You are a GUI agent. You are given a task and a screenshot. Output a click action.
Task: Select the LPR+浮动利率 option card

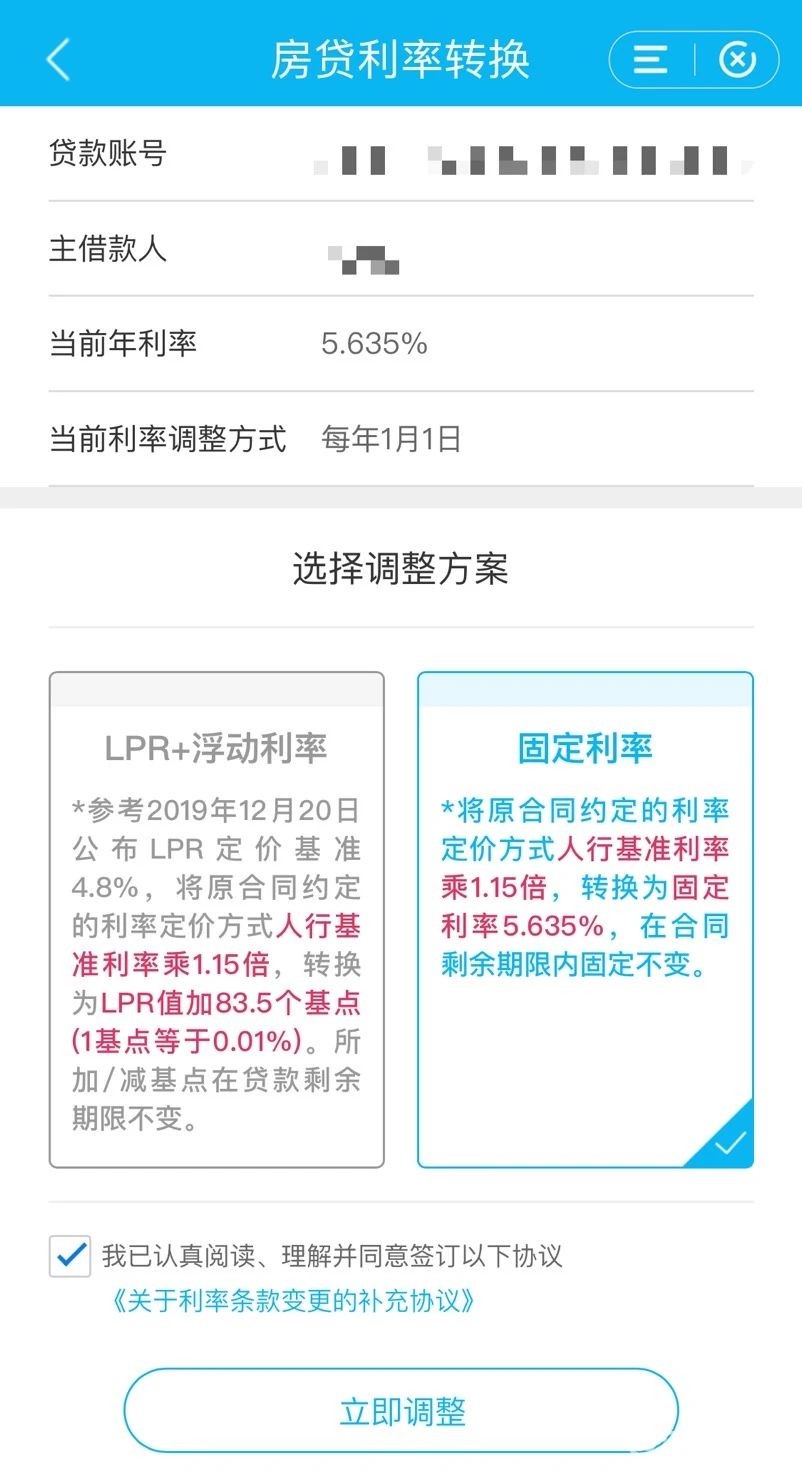coord(216,919)
